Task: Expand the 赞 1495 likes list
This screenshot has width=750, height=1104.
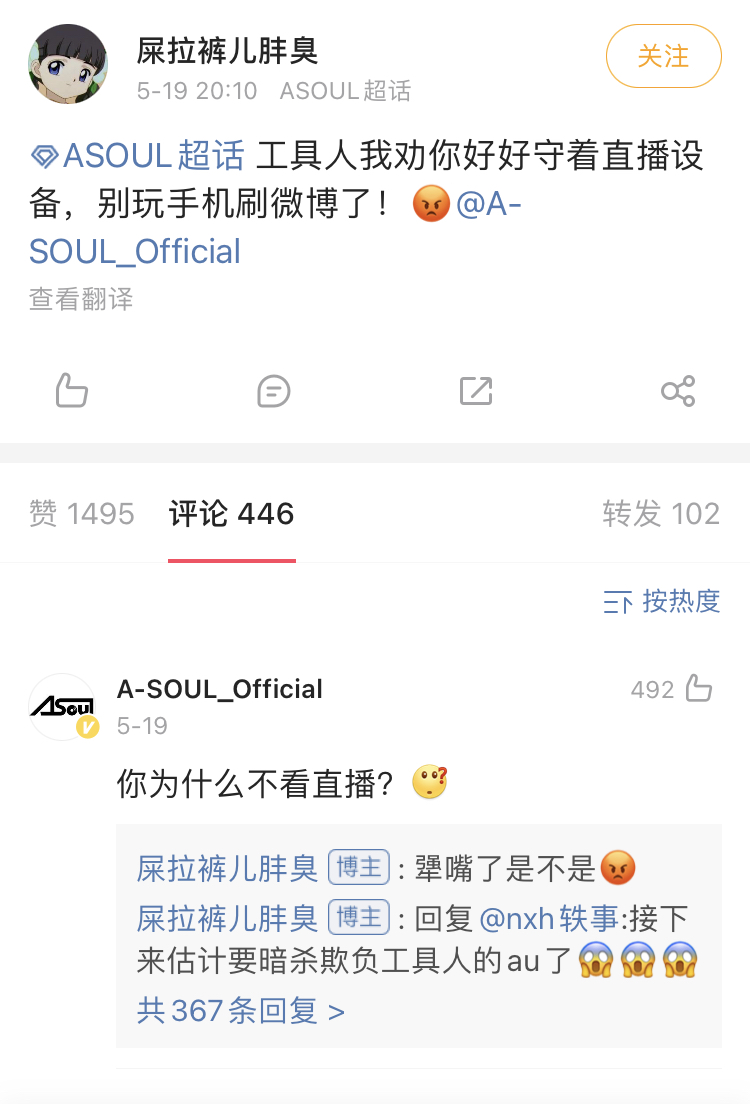Action: click(x=82, y=513)
